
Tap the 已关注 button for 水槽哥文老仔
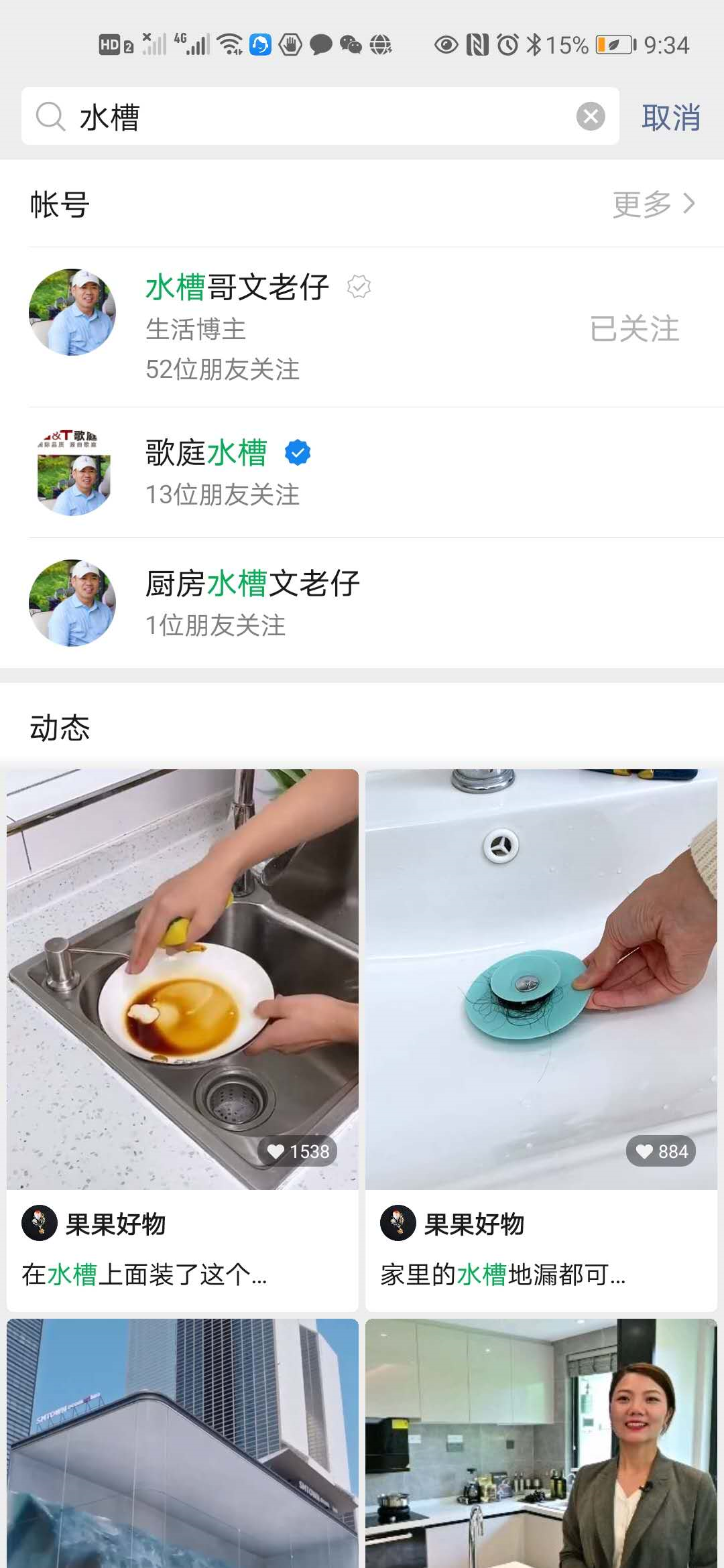click(634, 329)
